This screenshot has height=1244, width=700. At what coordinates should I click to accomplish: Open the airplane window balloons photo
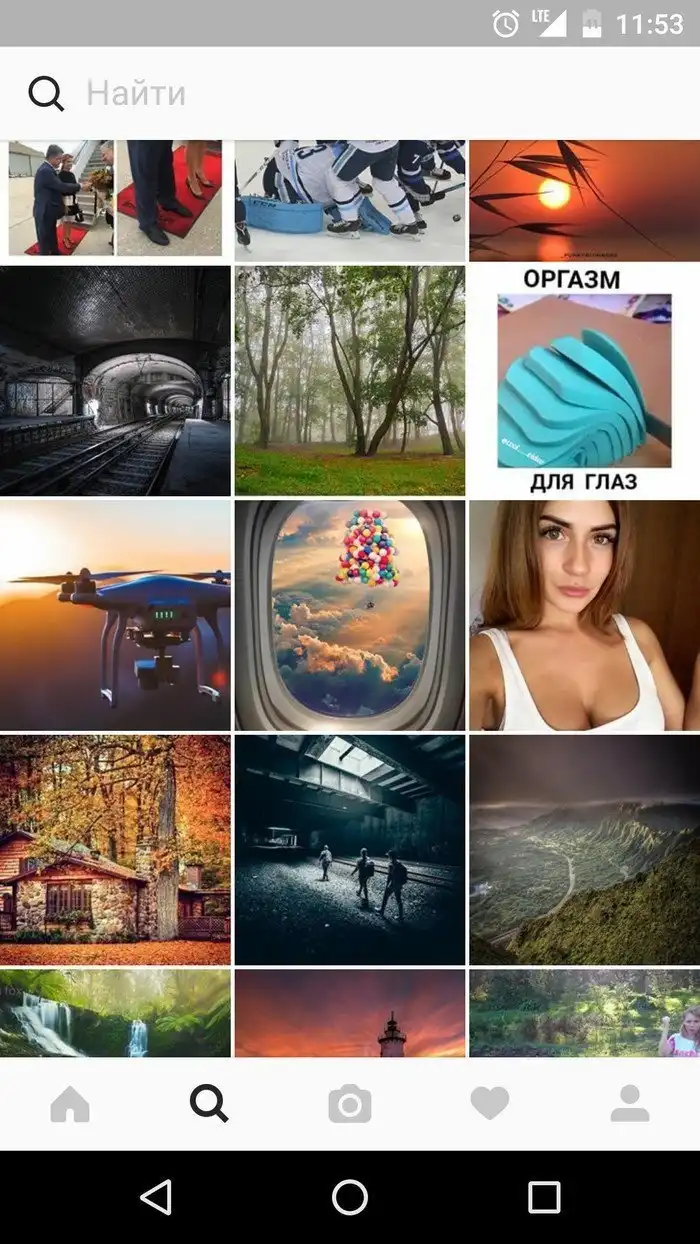[x=350, y=615]
